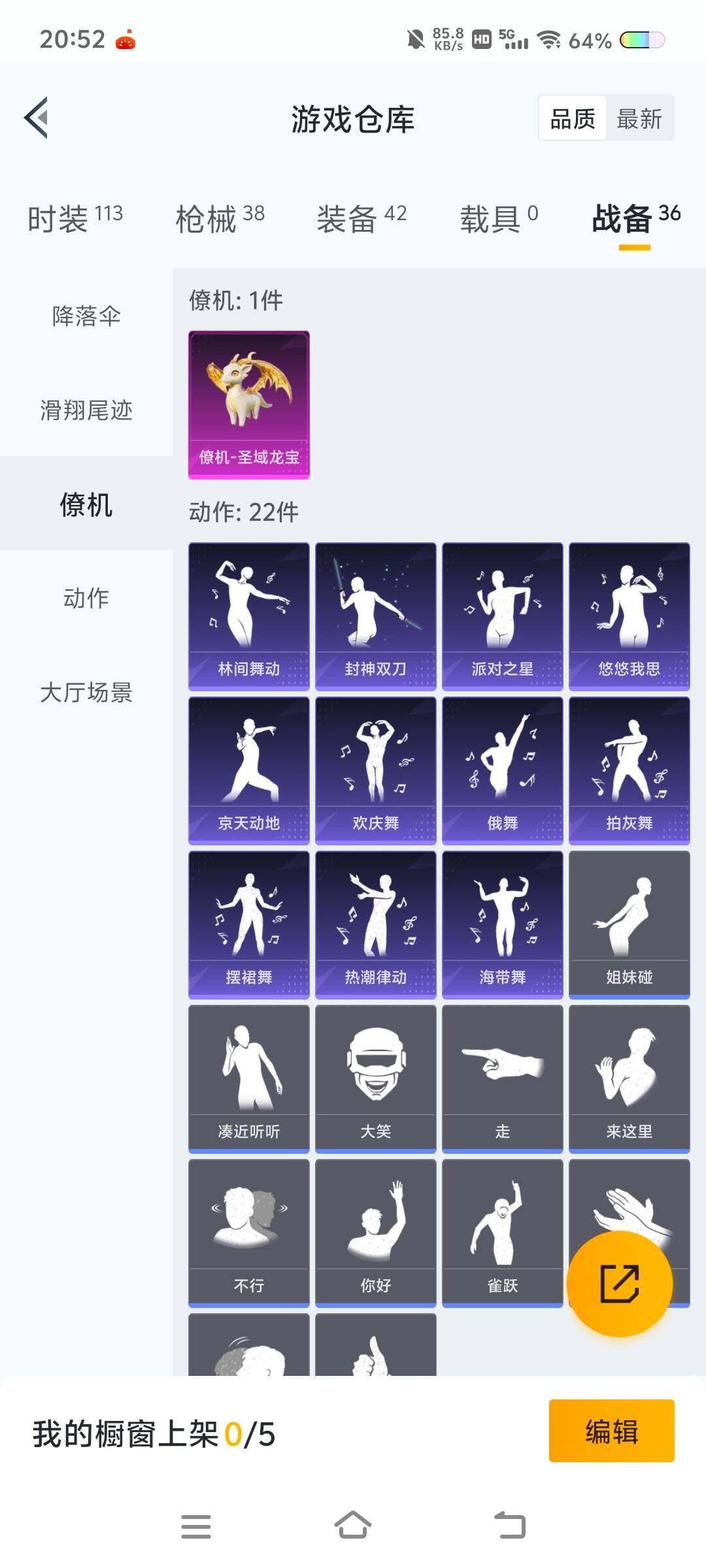Viewport: 706px width, 1568px height.
Task: Go to the system home screen
Action: [353, 1526]
